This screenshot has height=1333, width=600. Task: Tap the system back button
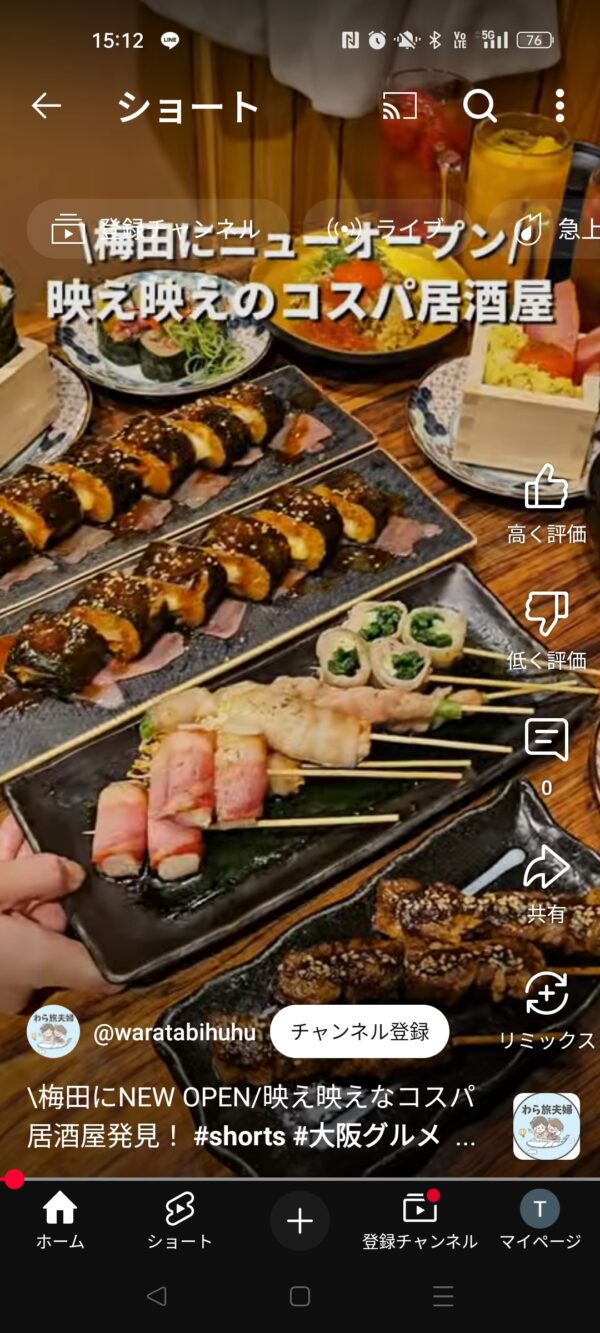156,1296
